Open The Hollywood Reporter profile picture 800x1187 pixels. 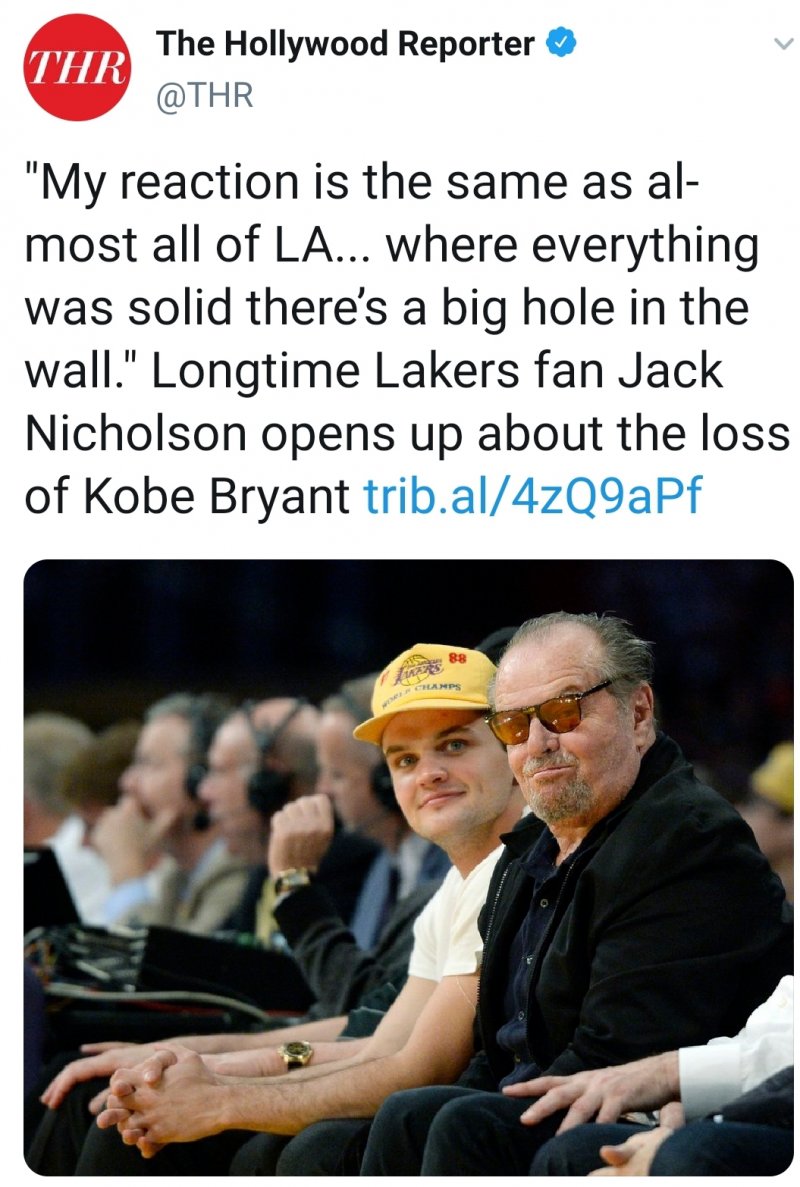click(74, 69)
